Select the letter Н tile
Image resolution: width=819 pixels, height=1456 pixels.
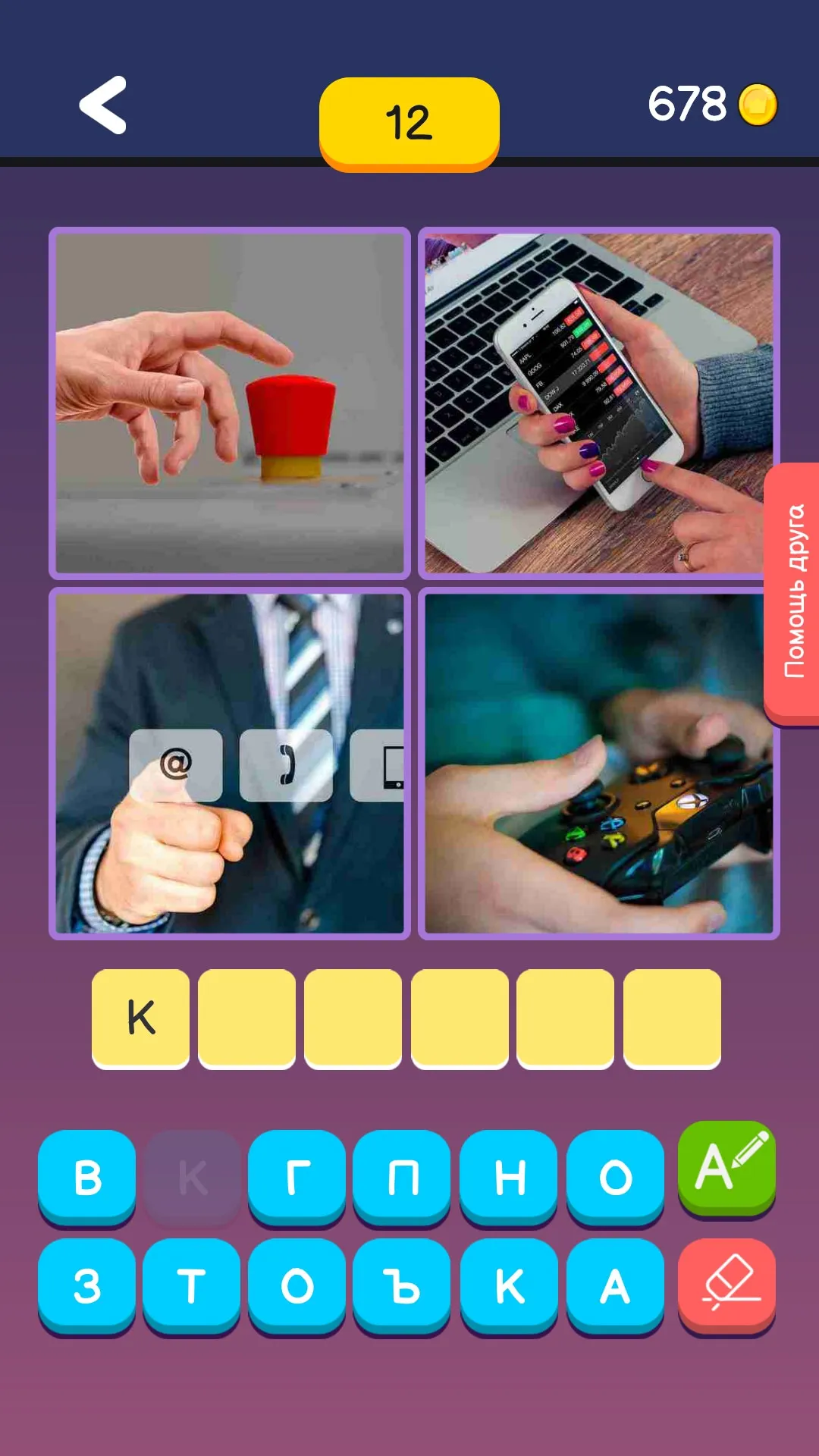tap(509, 1177)
